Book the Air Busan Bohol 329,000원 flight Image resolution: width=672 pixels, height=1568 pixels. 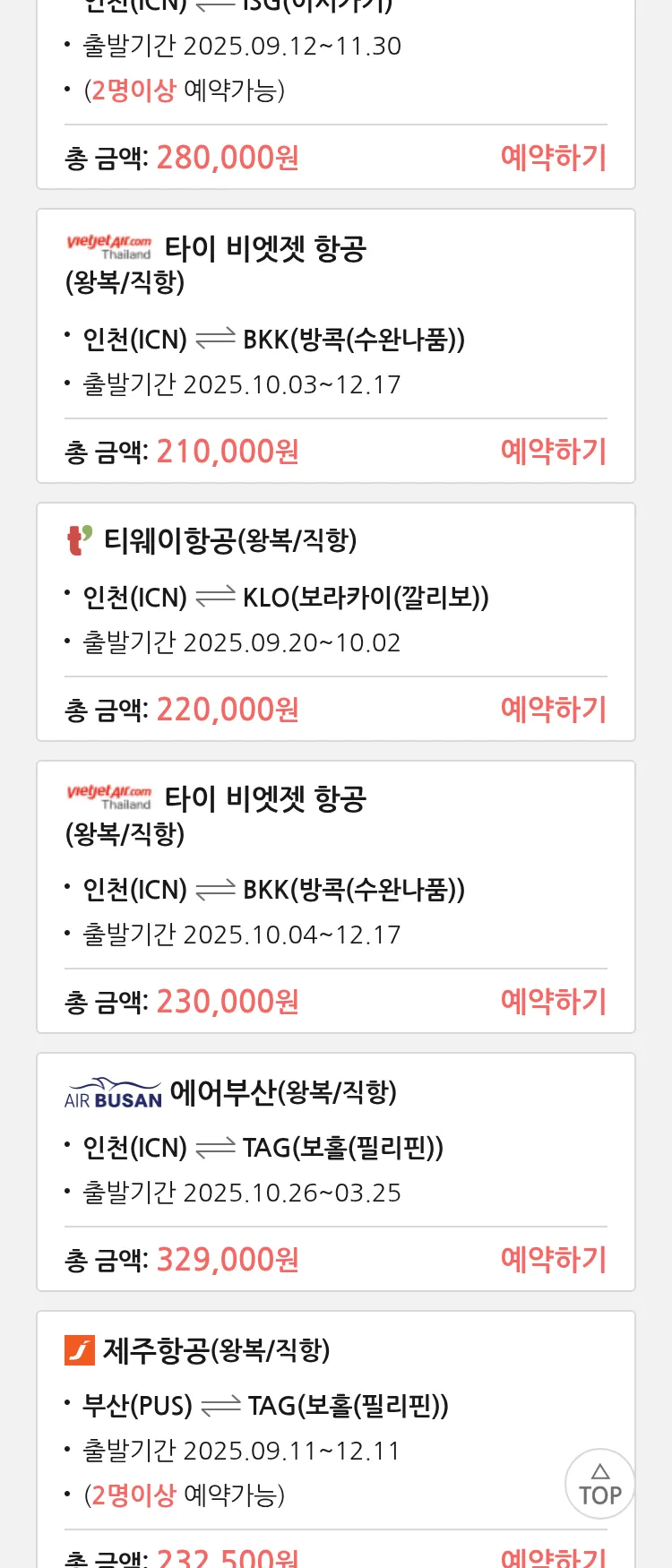point(553,1260)
